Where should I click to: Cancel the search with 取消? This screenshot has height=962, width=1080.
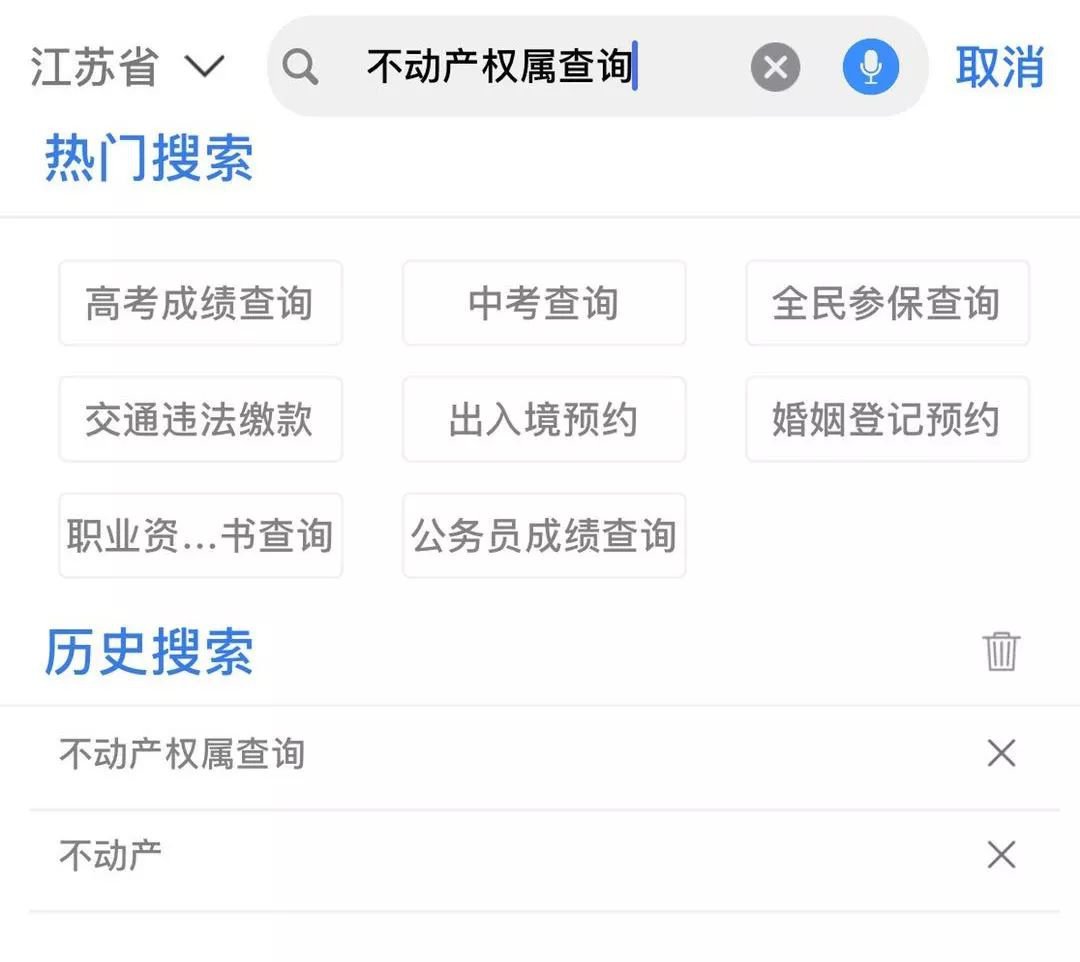pyautogui.click(x=999, y=68)
